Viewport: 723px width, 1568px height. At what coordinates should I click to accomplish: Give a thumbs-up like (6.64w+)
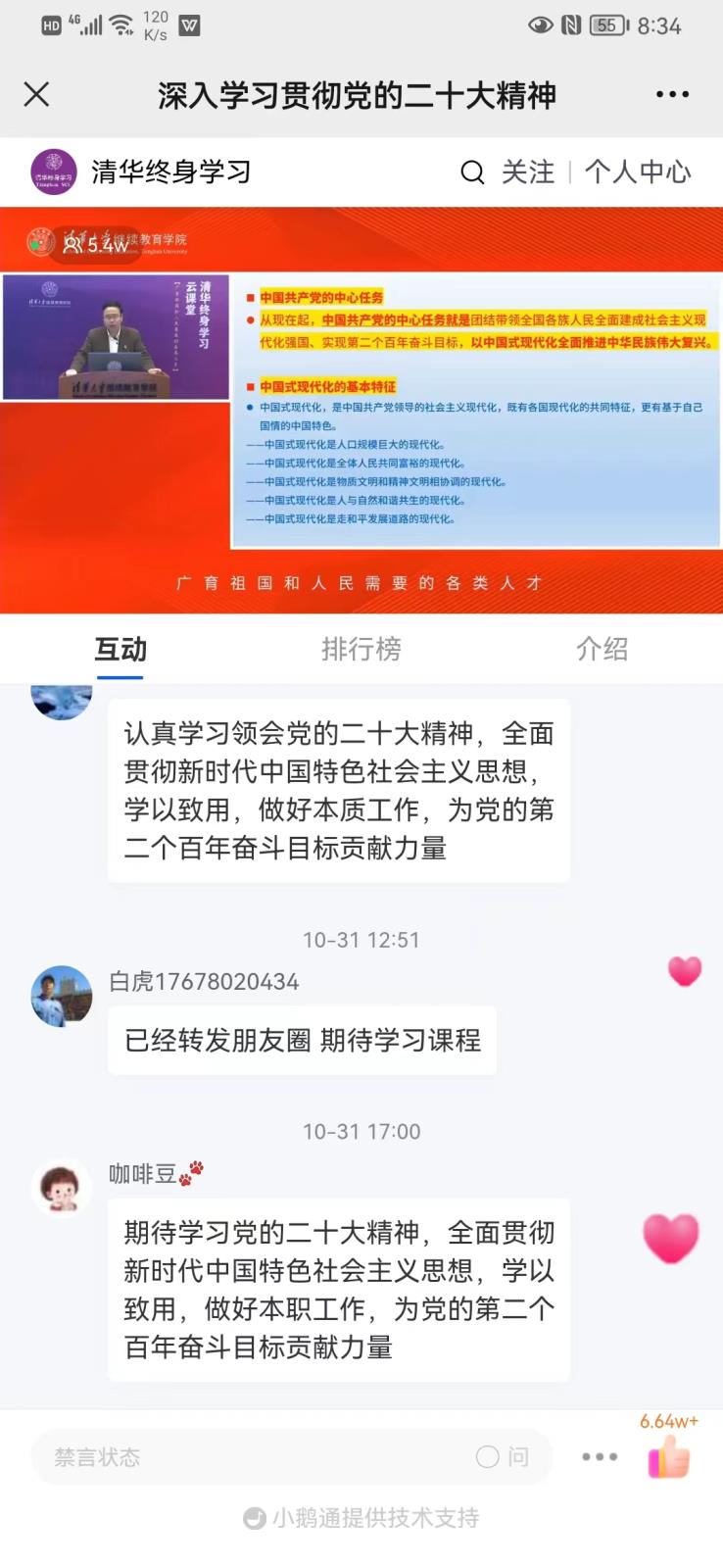(669, 1455)
